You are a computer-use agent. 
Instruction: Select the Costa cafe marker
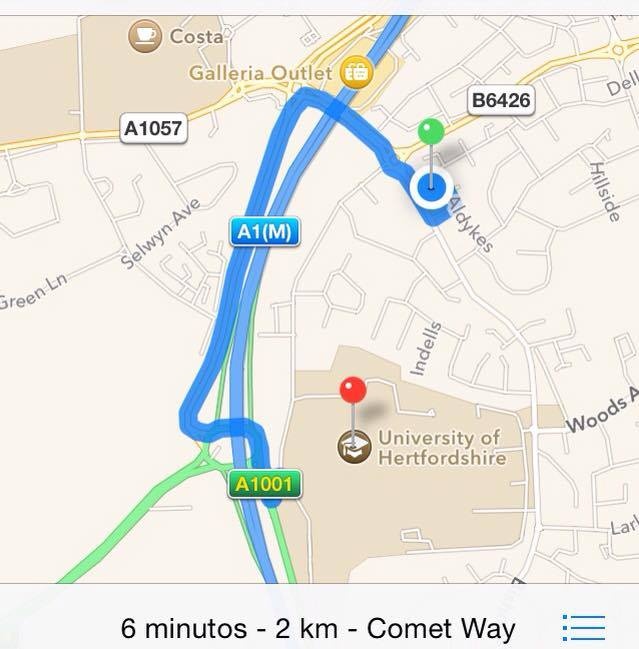(x=146, y=37)
